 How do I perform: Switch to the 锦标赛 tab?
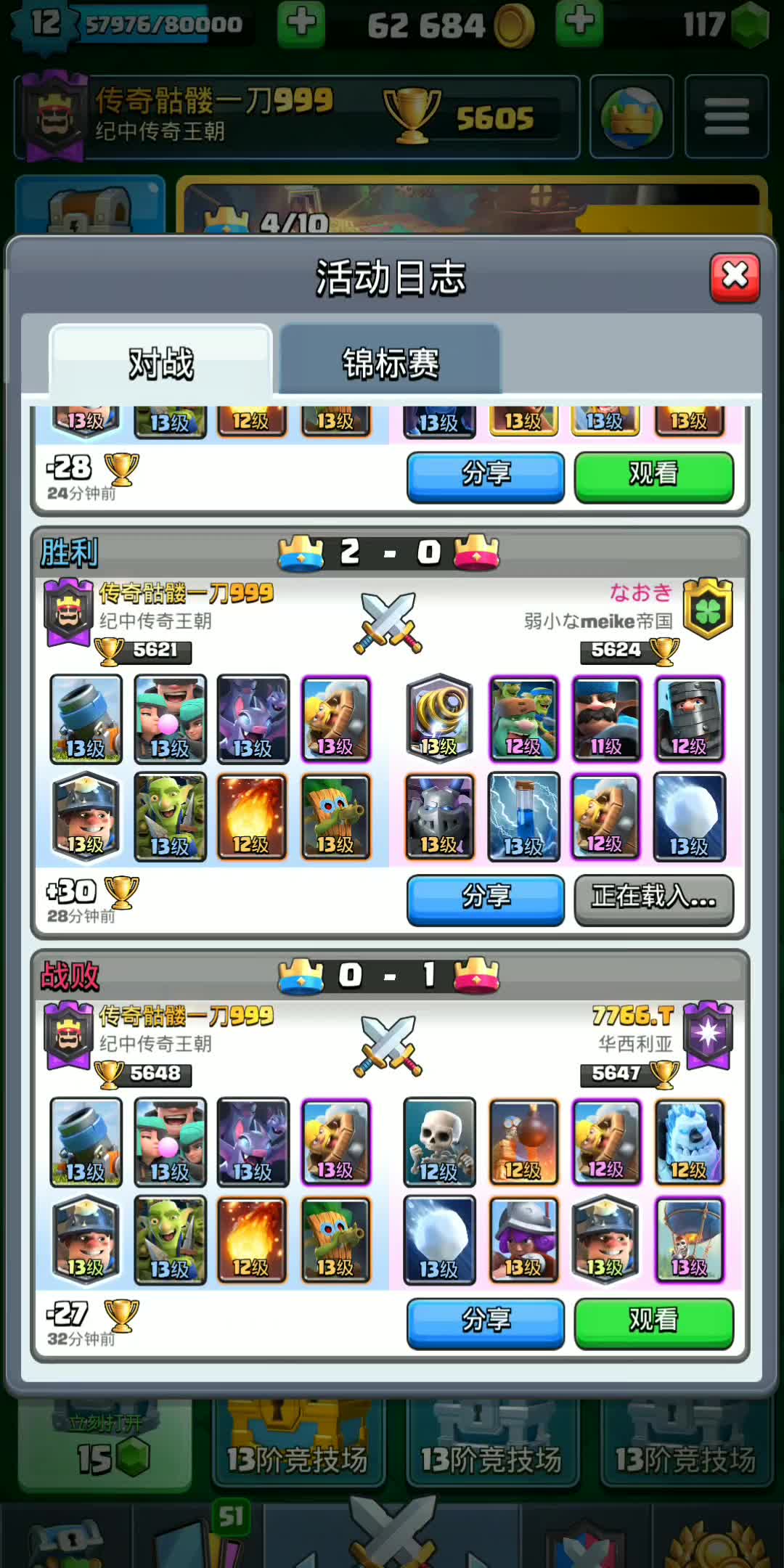click(x=391, y=362)
